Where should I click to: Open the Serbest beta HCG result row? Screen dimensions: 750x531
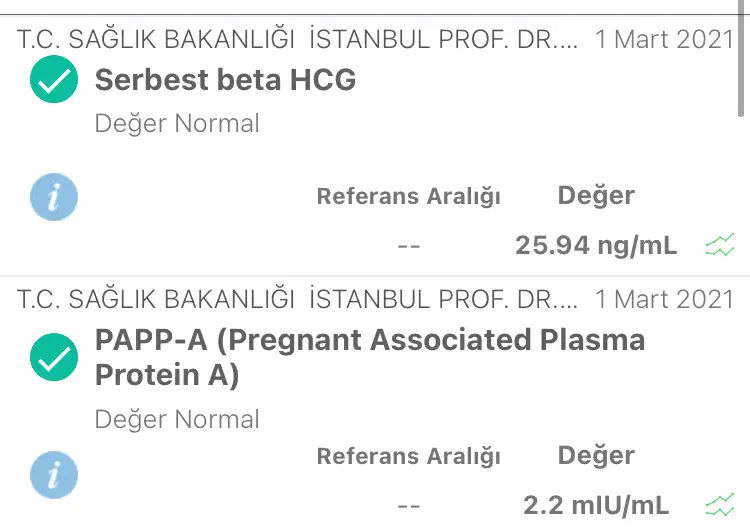pos(225,81)
